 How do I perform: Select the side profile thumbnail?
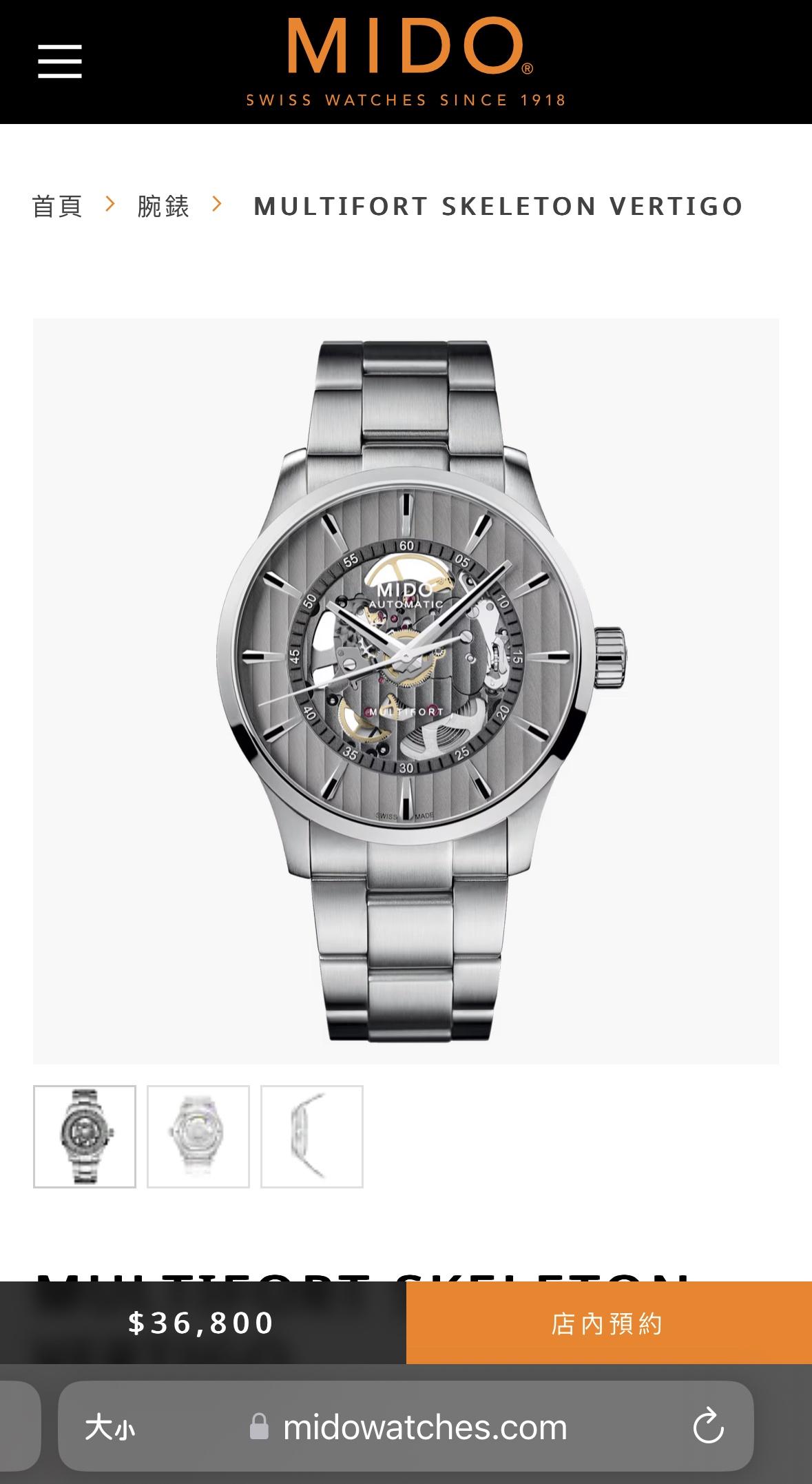[312, 1136]
